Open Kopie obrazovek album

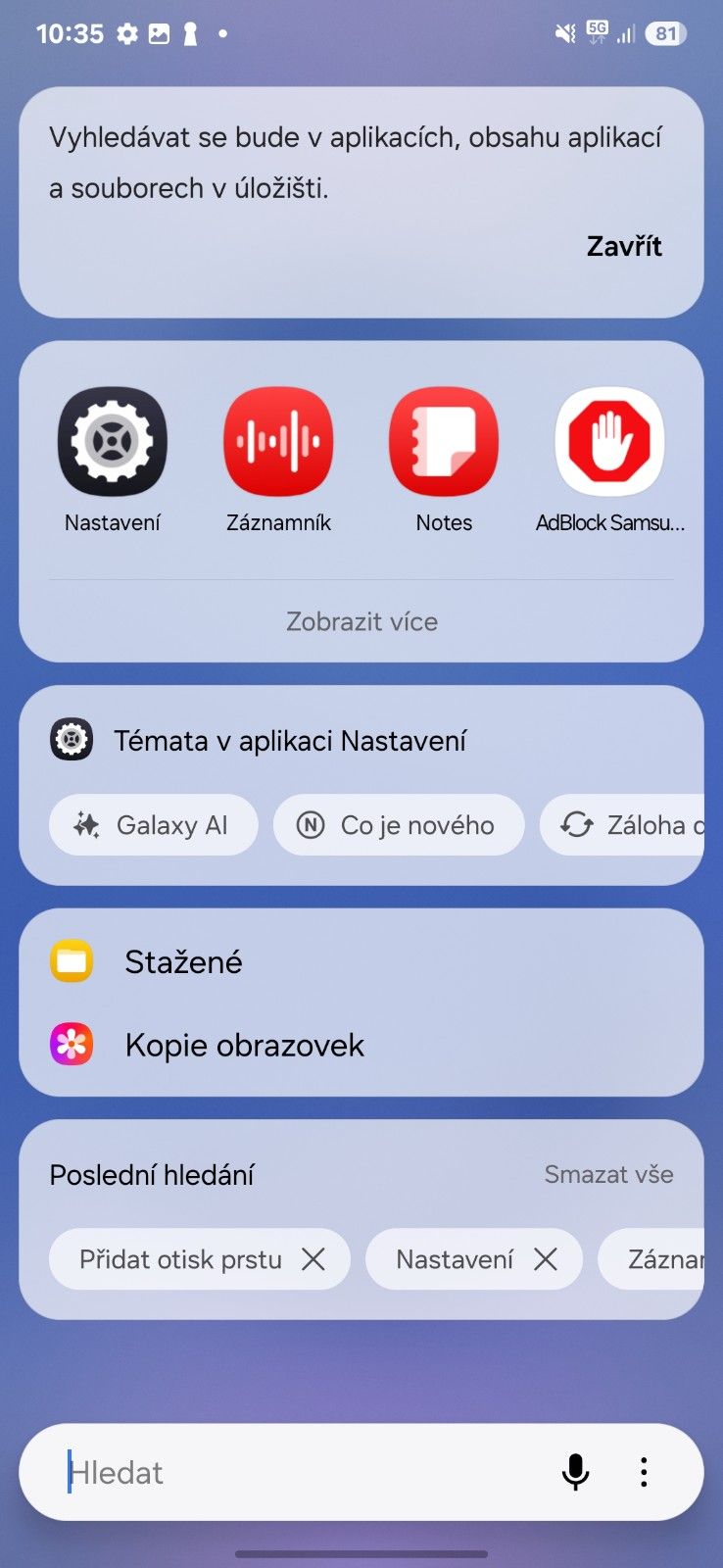[244, 1046]
